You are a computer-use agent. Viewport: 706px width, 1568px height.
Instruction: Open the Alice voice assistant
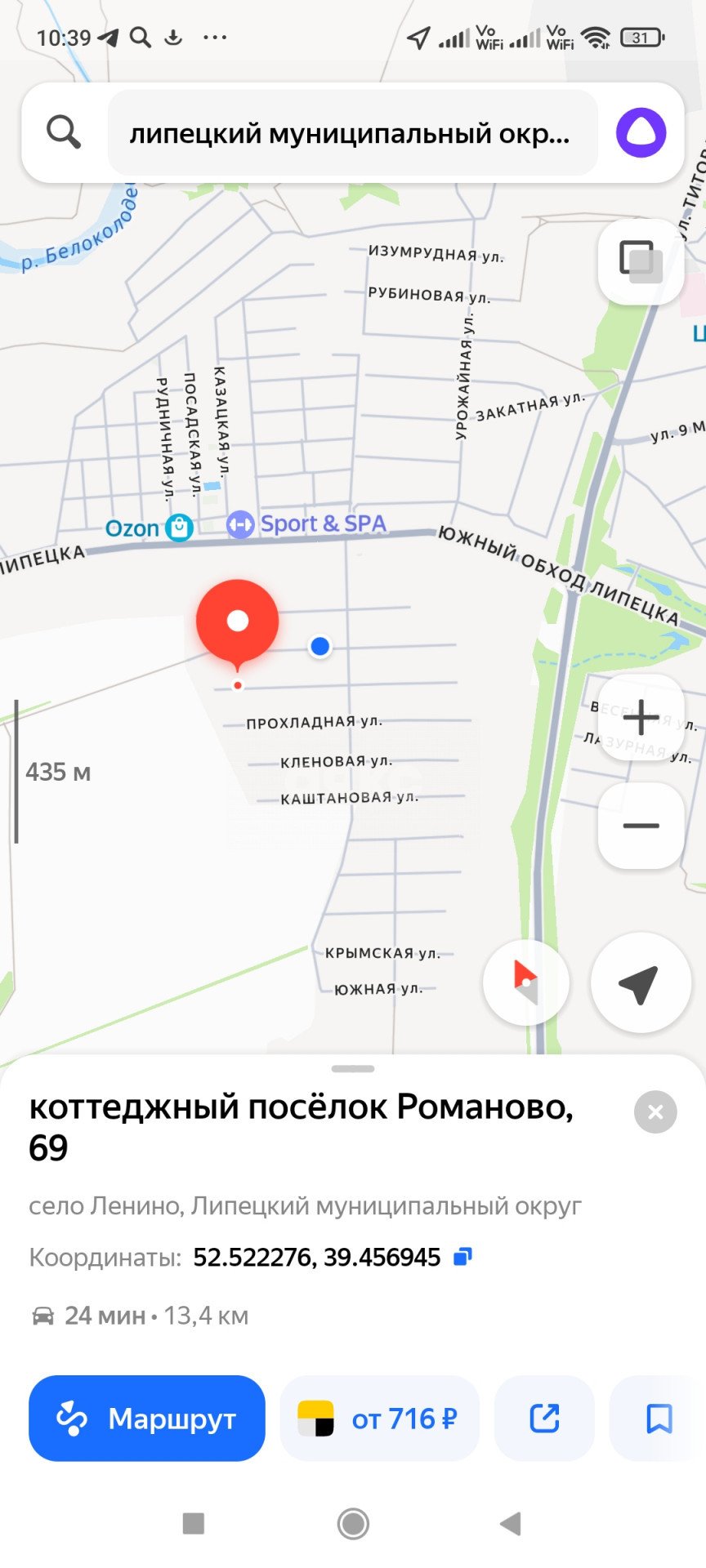pyautogui.click(x=641, y=133)
